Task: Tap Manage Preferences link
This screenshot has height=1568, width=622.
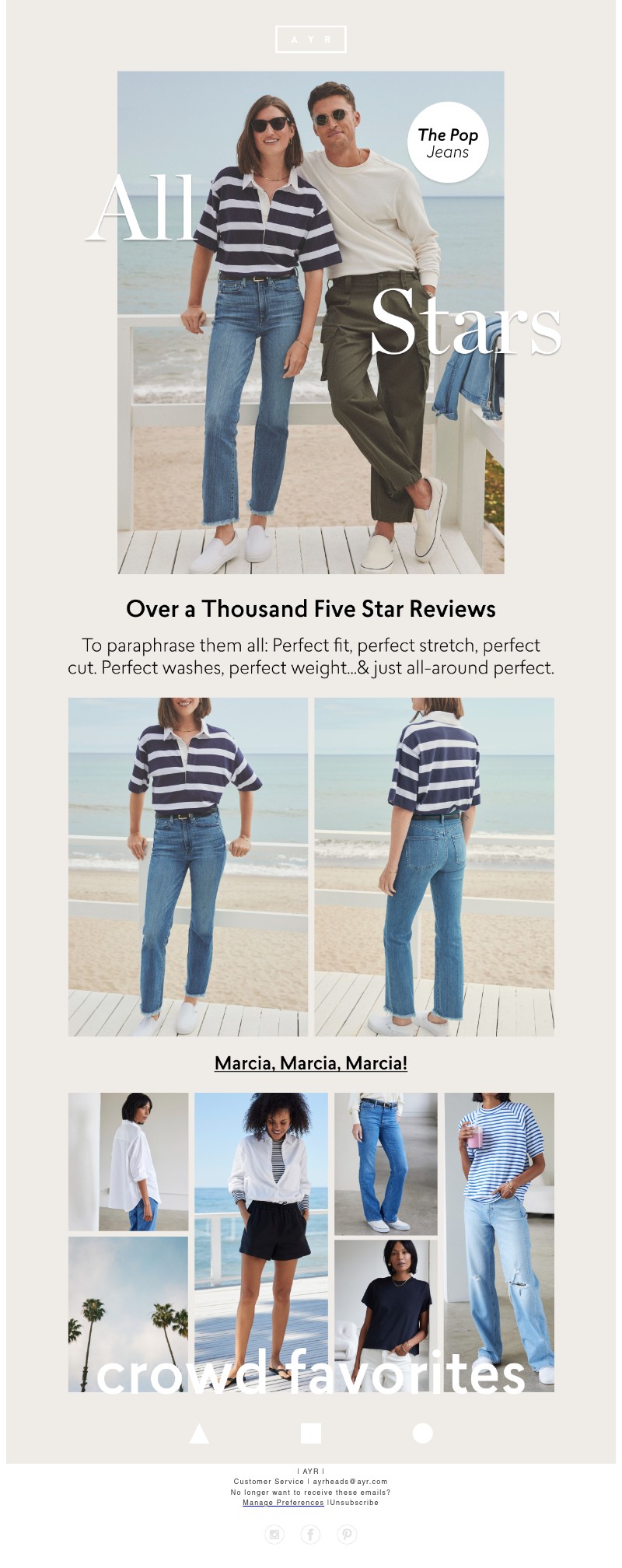Action: pos(283,1503)
